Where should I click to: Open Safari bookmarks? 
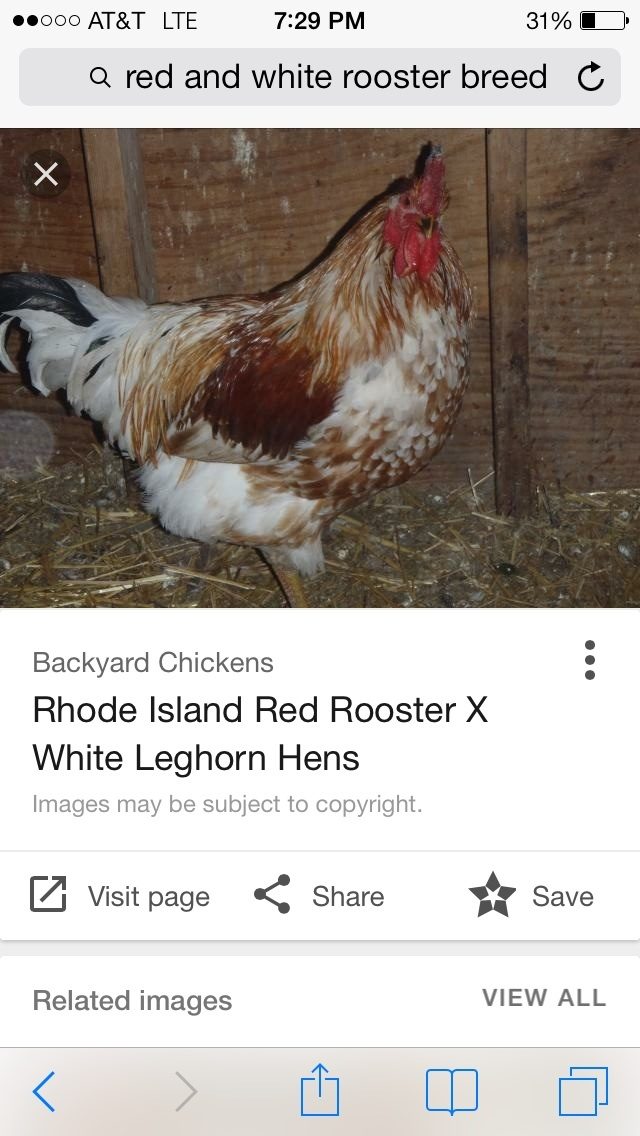coord(452,1091)
